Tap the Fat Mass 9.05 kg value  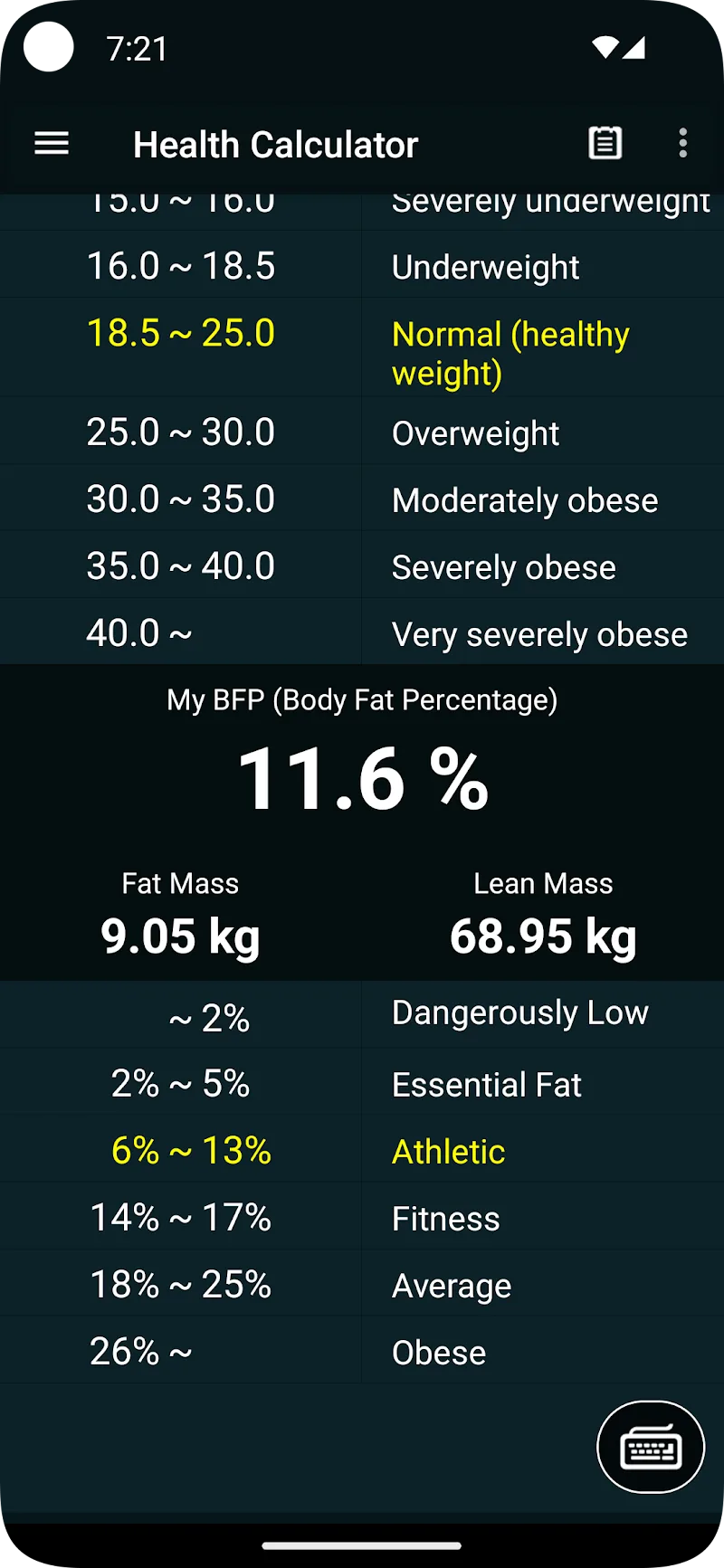180,936
